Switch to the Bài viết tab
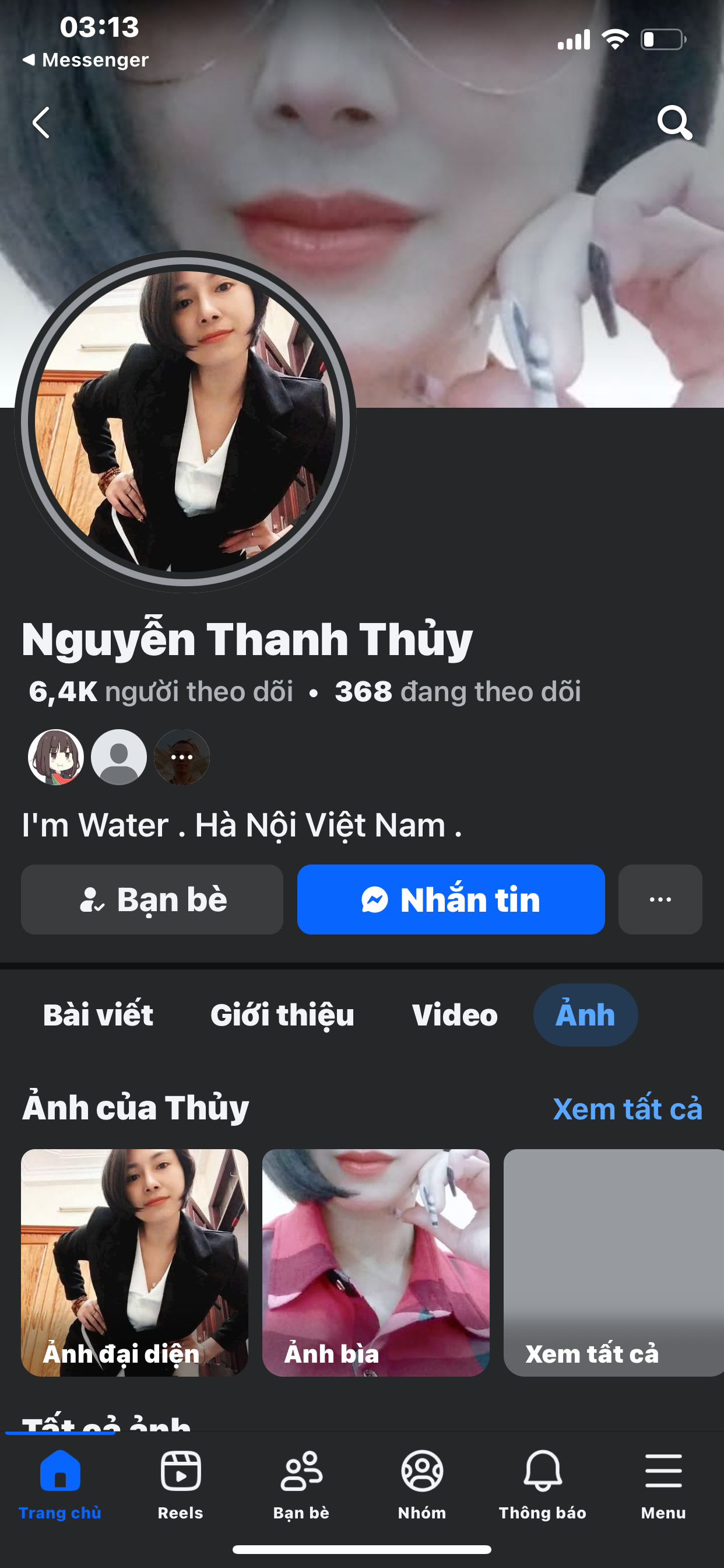Screen dimensions: 724x1568 click(x=98, y=1014)
